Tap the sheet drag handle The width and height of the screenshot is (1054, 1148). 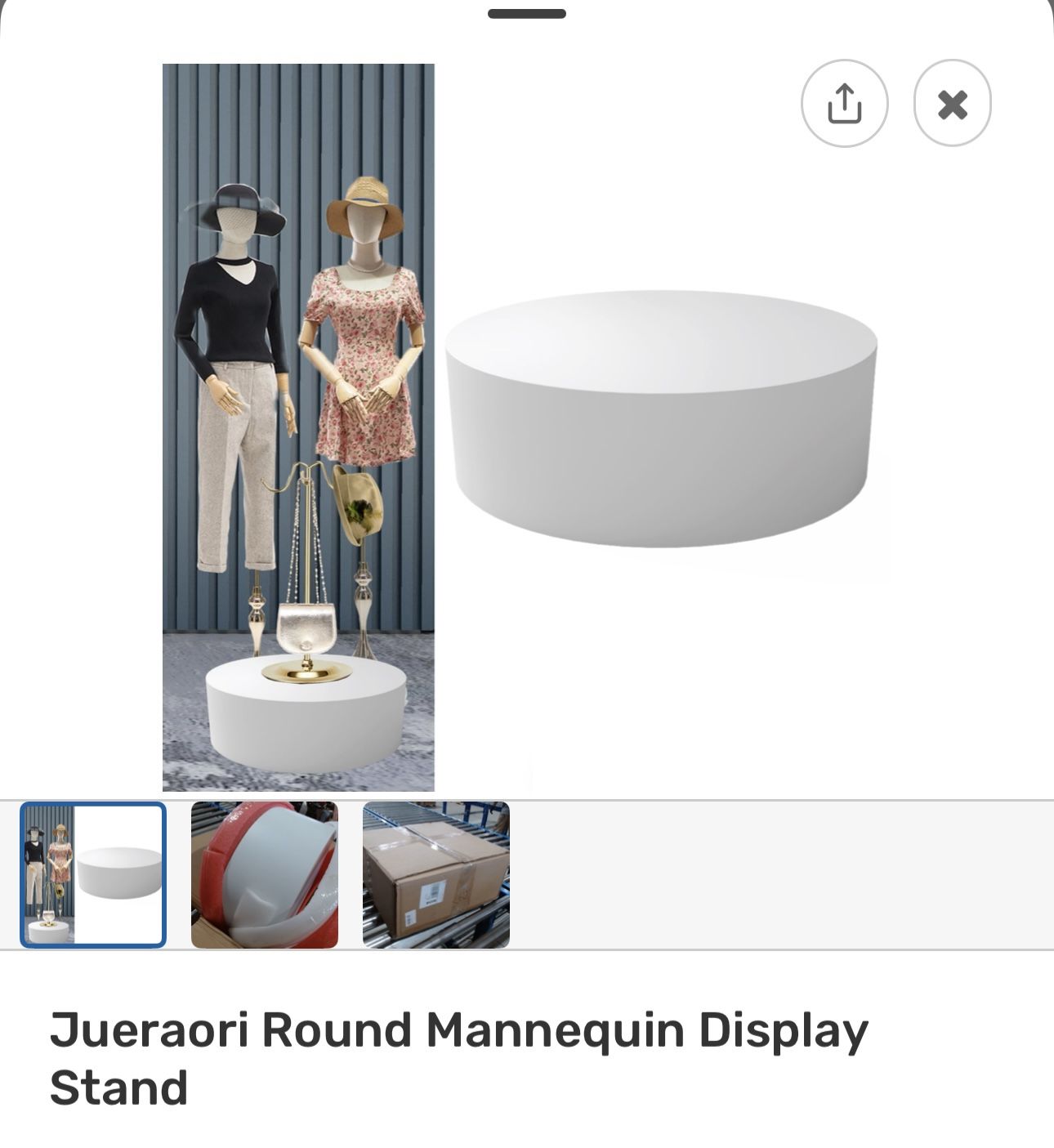(x=527, y=14)
